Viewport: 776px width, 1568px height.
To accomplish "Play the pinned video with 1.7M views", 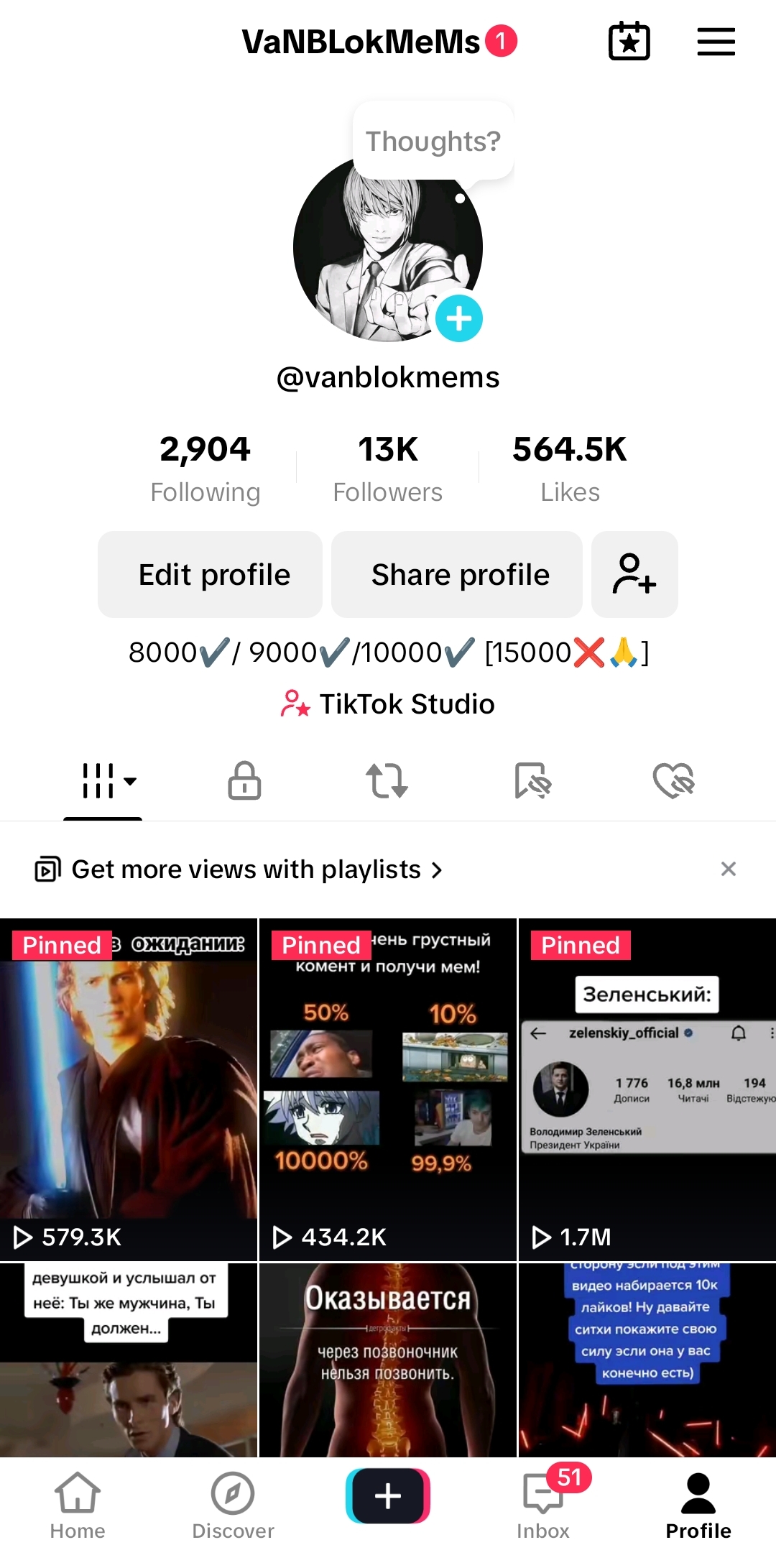I will (x=647, y=1089).
